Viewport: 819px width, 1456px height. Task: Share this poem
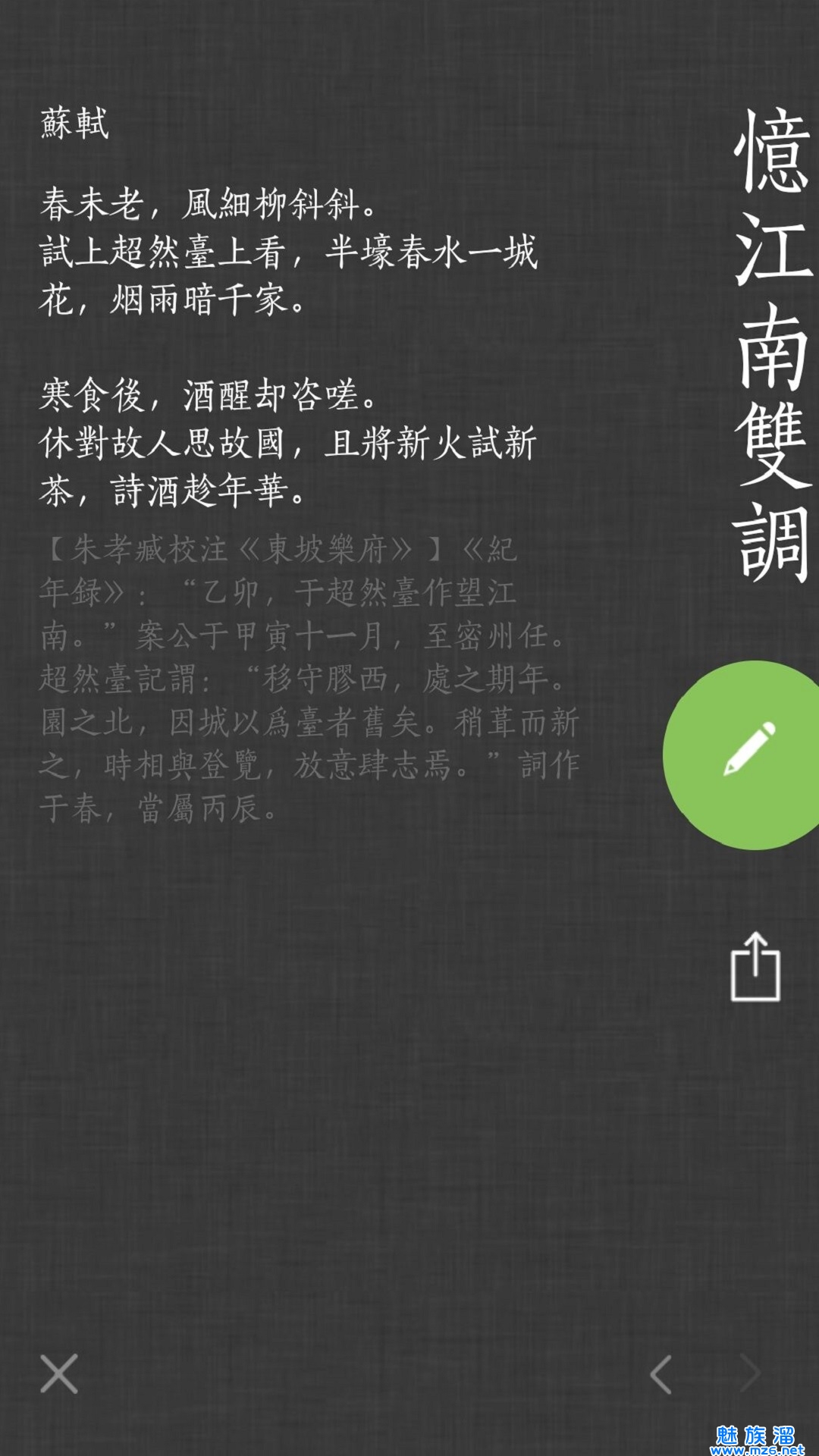point(755,967)
